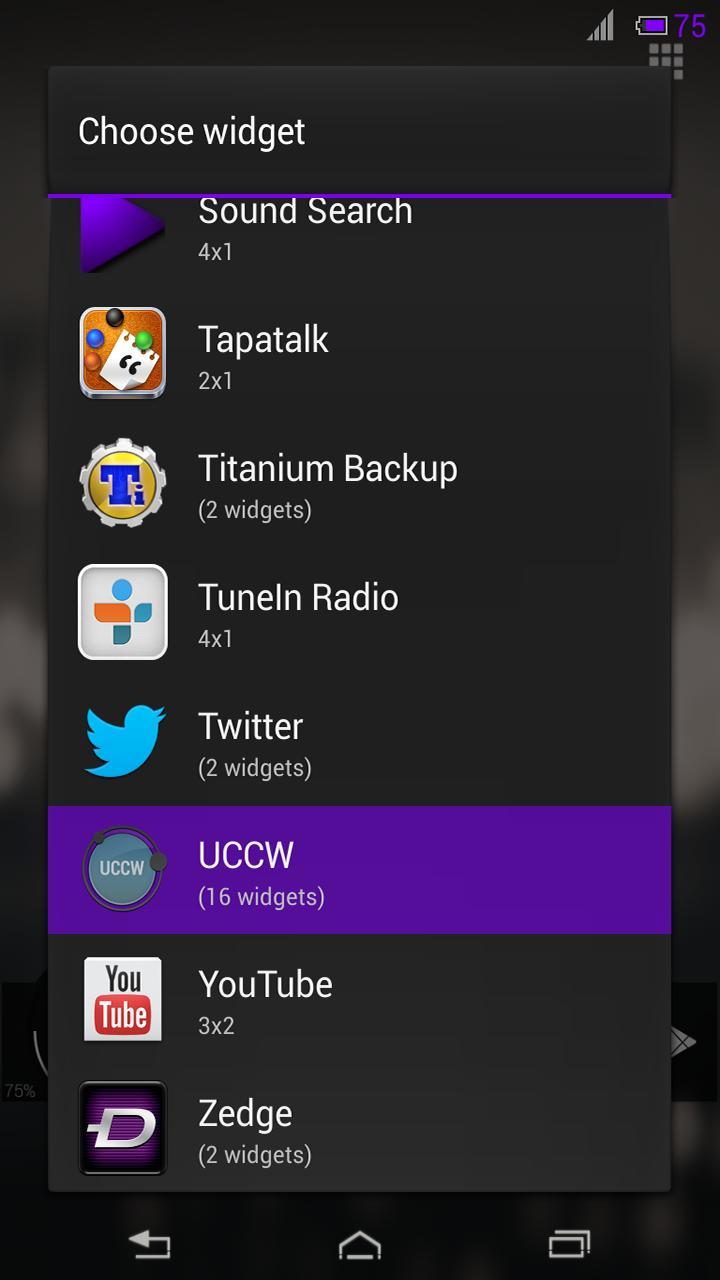The image size is (720, 1280).
Task: Select the highlighted UCCW widgets entry
Action: click(360, 869)
